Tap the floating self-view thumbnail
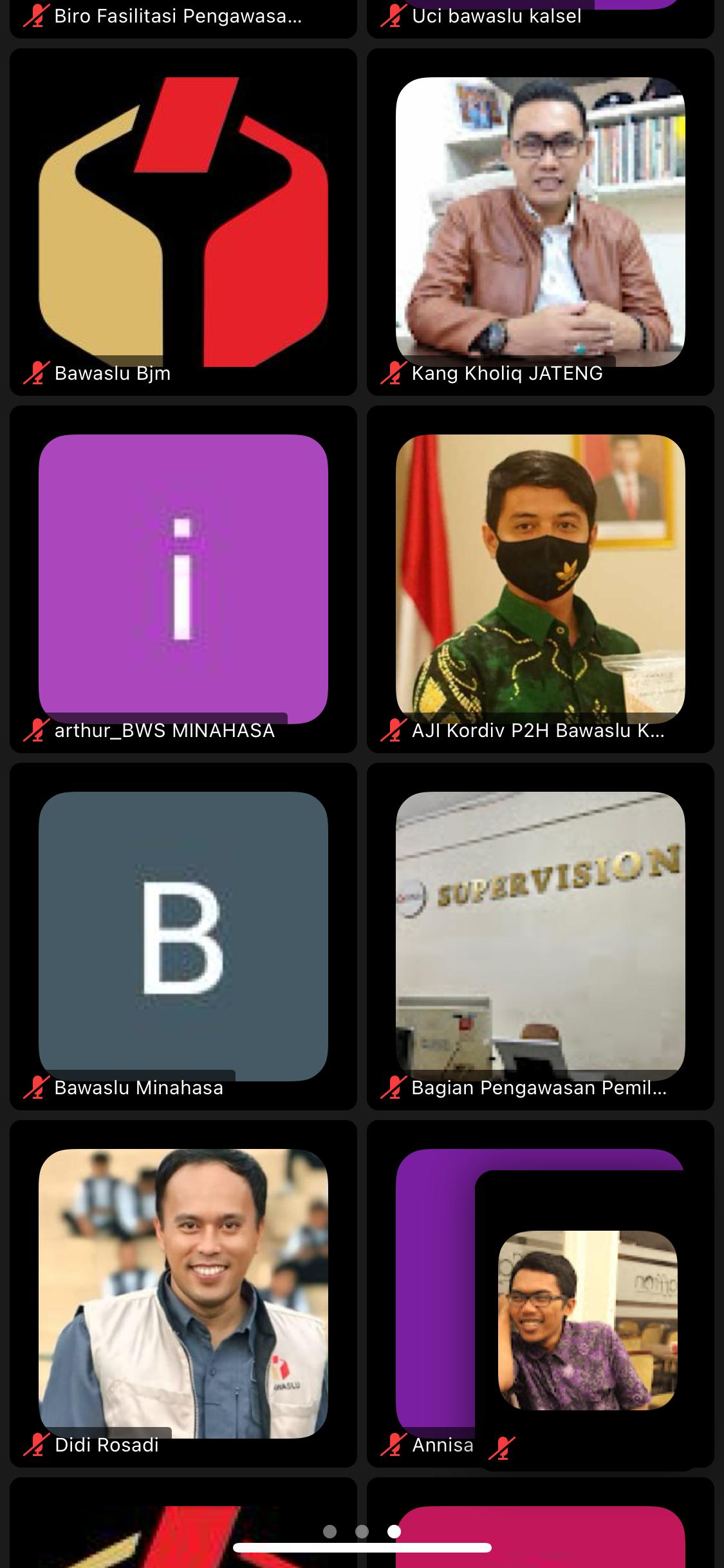 588,1320
